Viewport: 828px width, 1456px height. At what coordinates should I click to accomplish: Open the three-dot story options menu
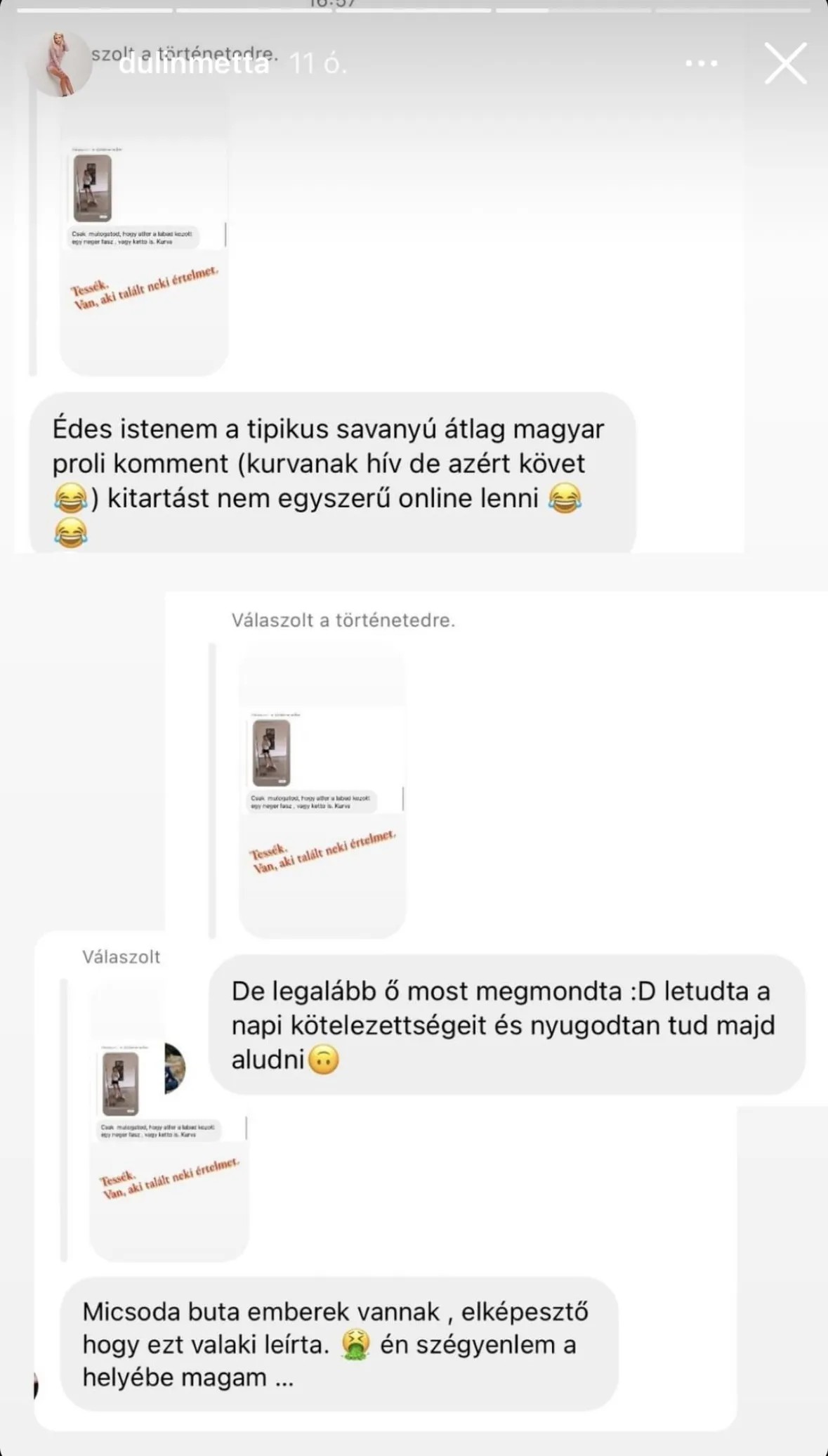700,63
